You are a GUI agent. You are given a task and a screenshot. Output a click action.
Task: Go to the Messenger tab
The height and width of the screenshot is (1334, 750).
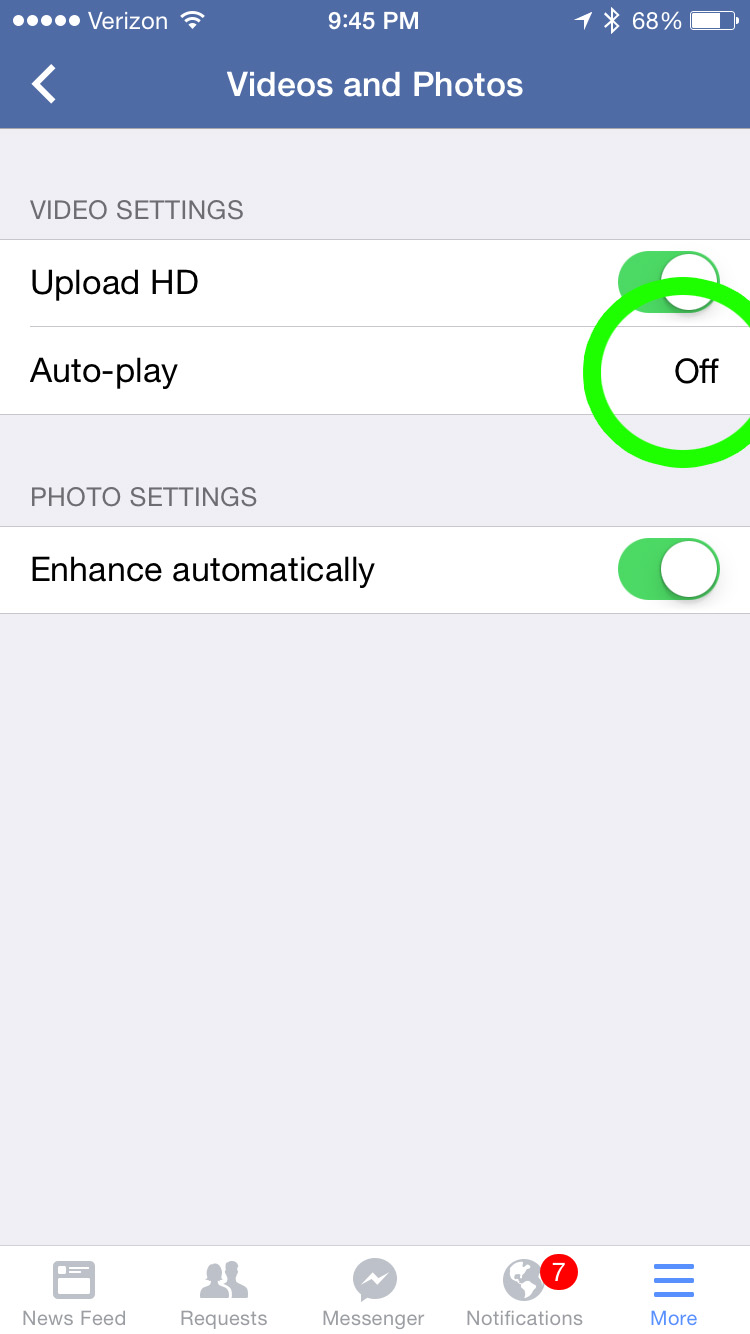(x=374, y=1292)
